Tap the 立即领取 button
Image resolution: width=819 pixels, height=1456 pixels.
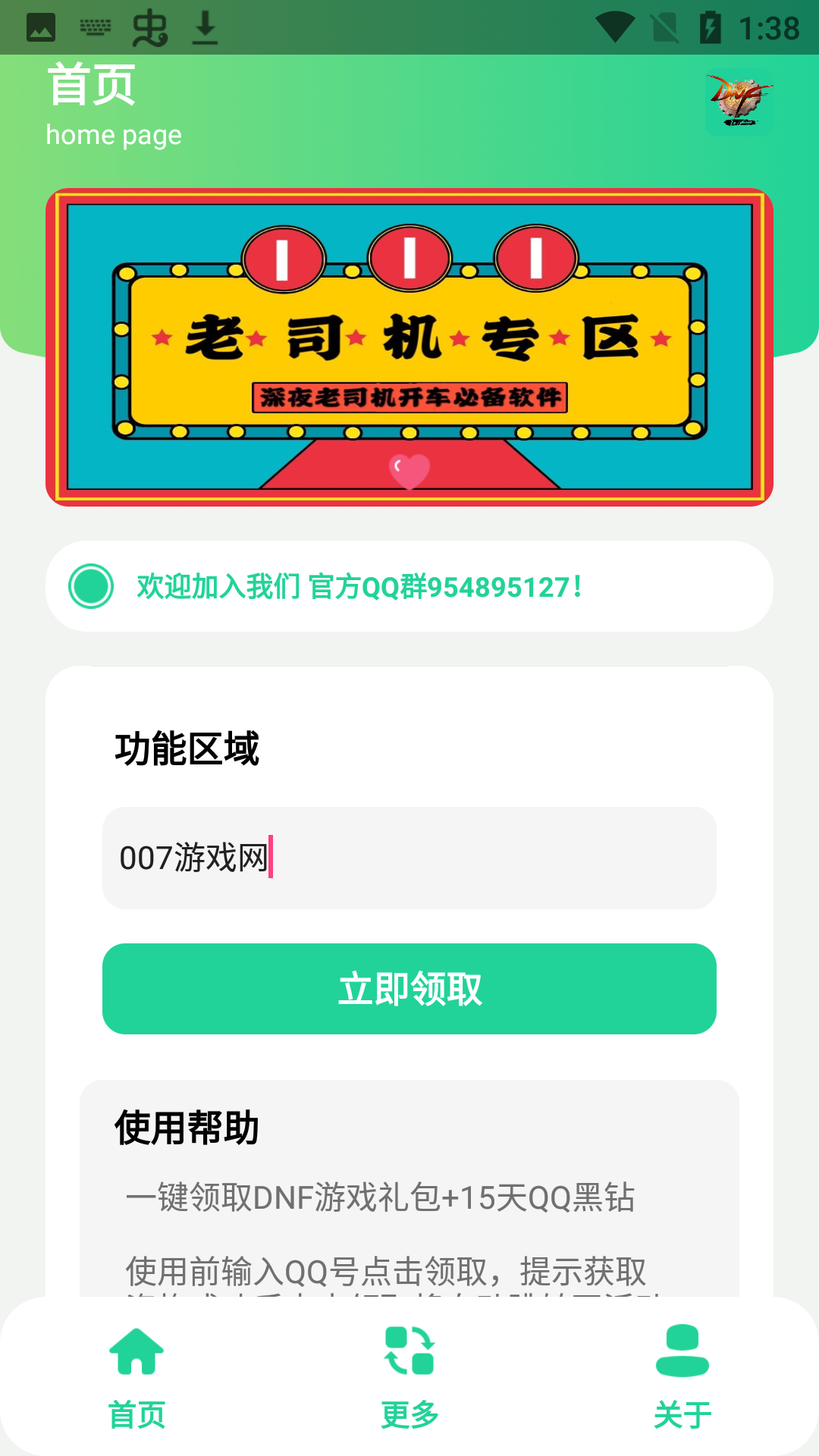[x=409, y=988]
